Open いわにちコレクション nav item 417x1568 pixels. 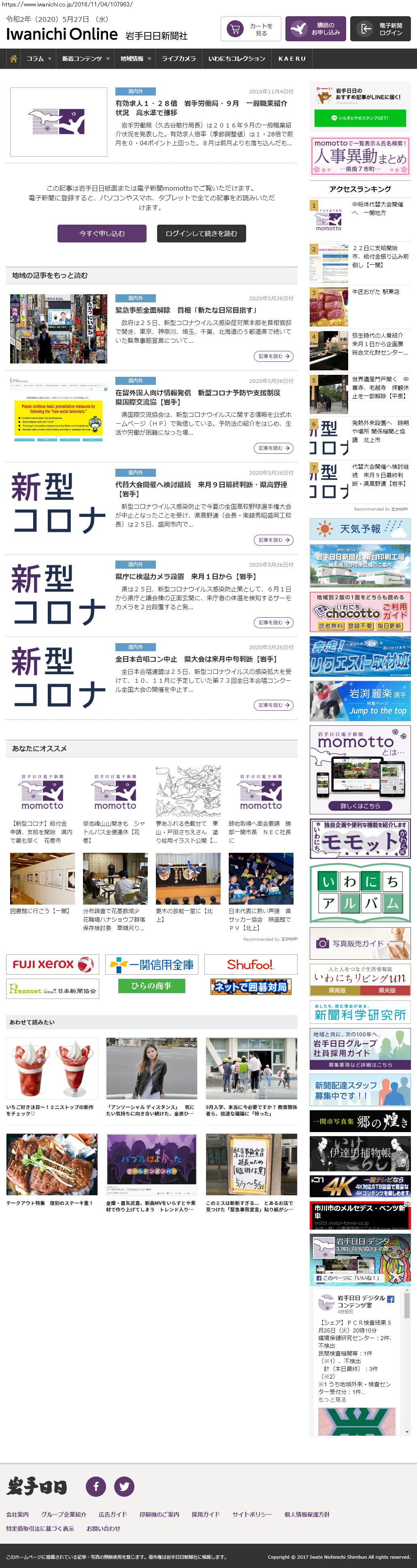point(236,58)
